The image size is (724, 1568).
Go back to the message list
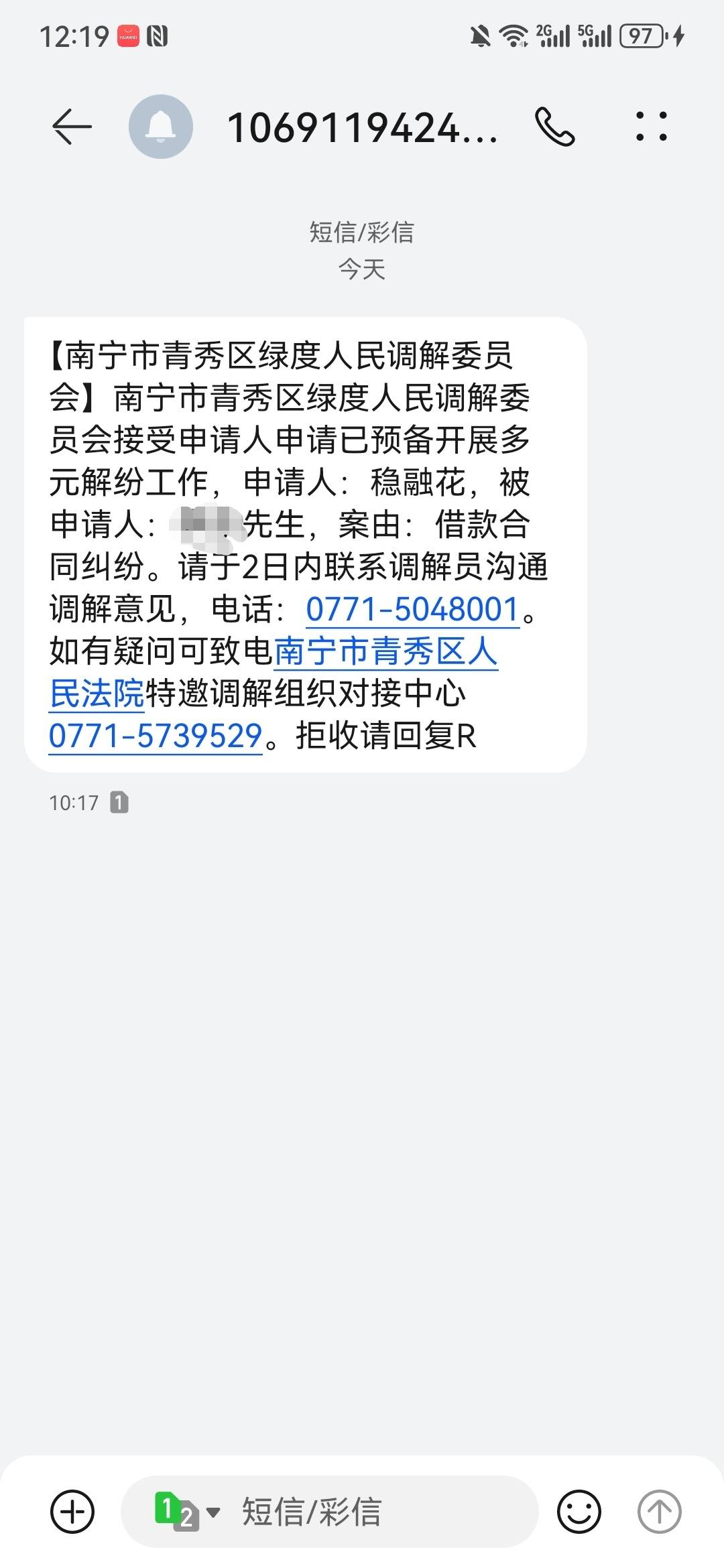[x=72, y=127]
